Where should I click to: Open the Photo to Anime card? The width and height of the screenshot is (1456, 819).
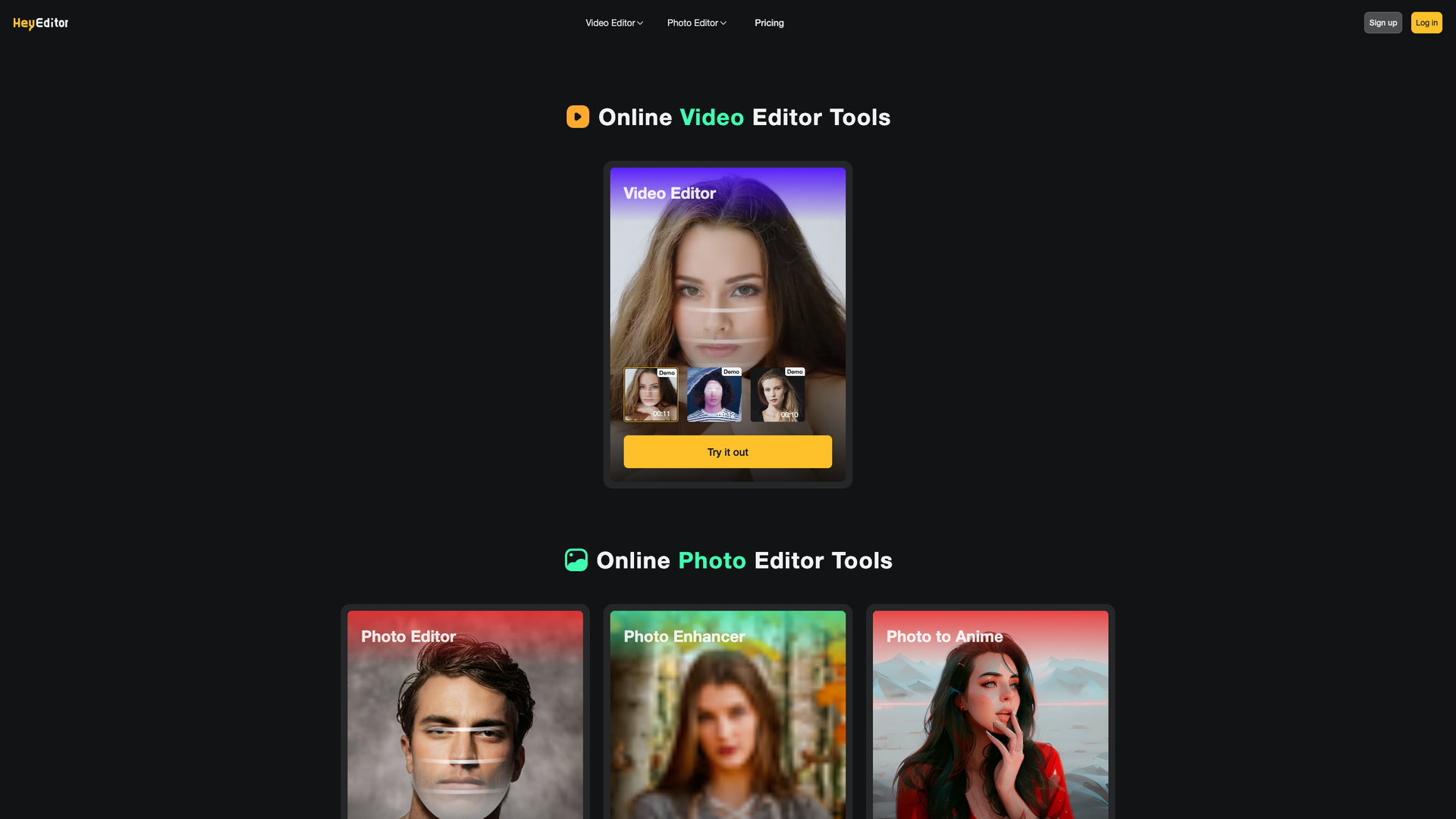click(x=990, y=713)
